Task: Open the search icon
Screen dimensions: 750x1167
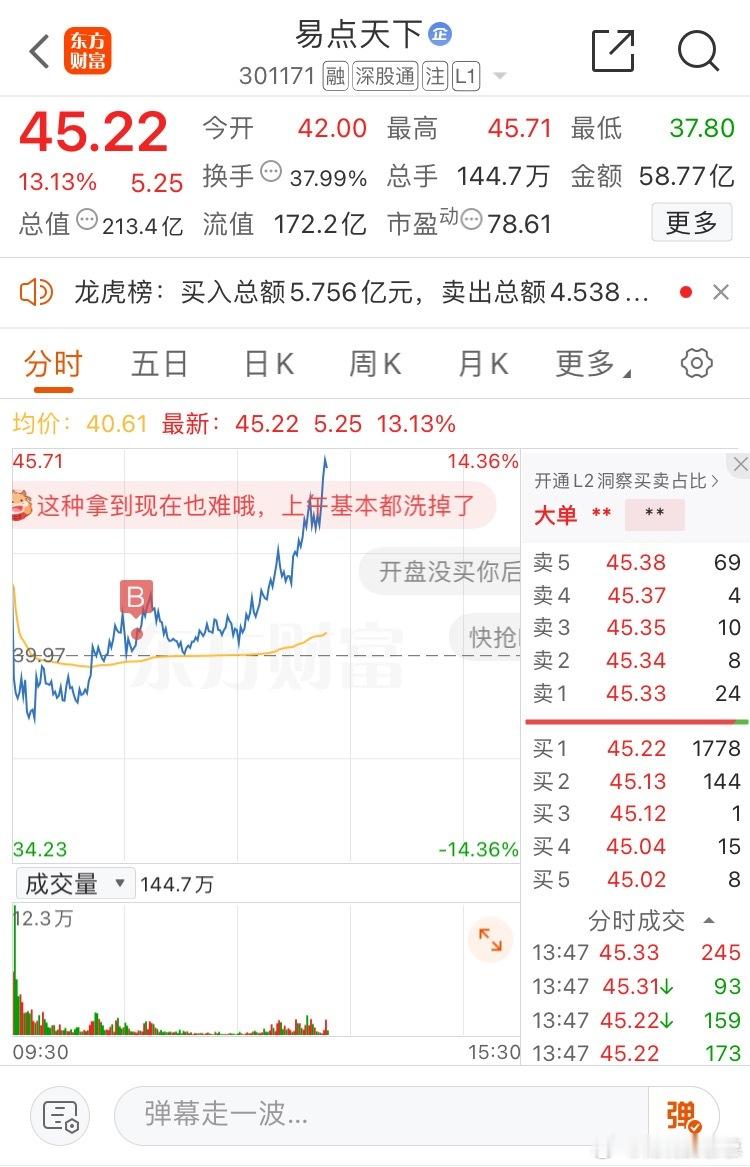Action: [x=697, y=50]
